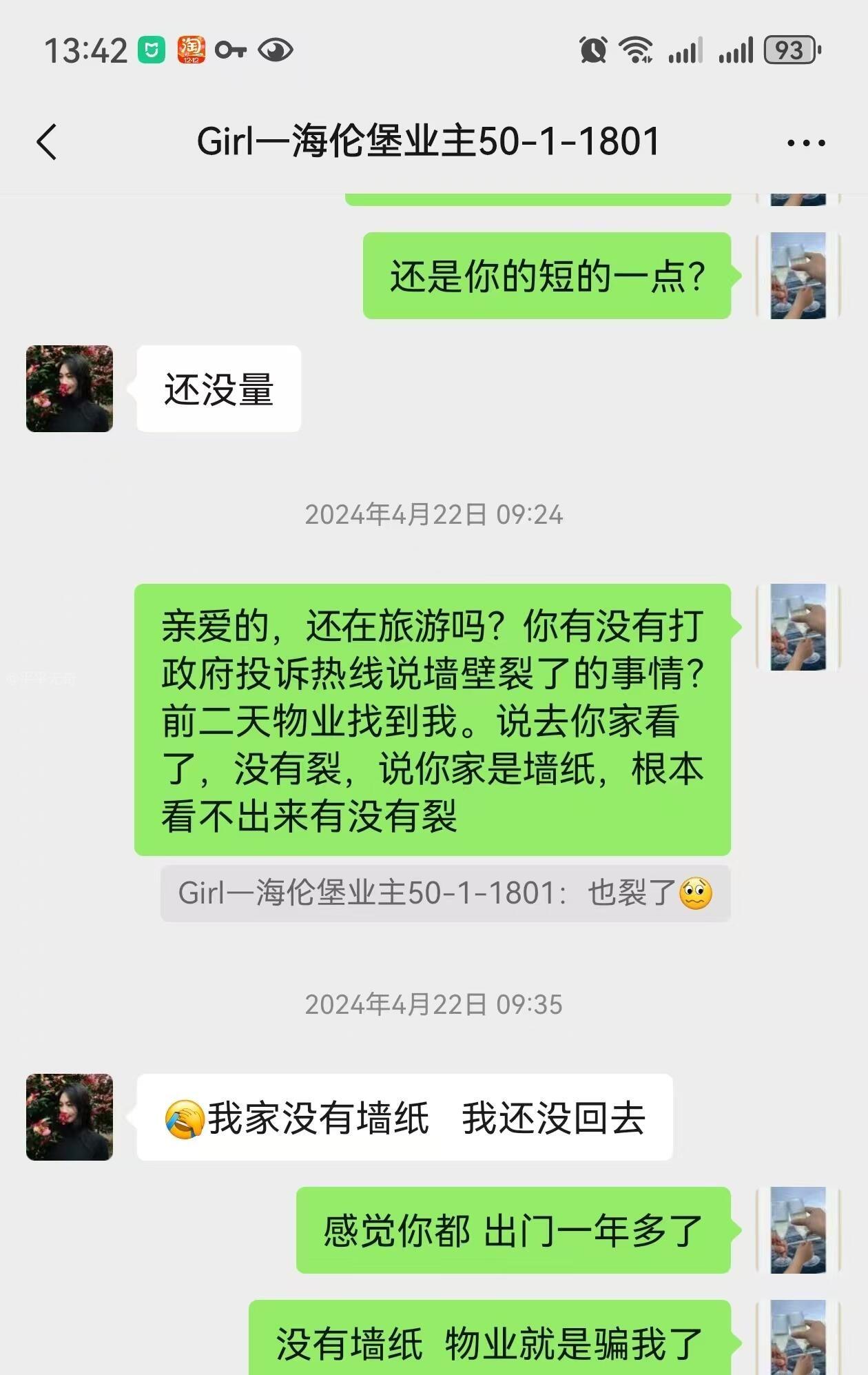Viewport: 868px width, 1375px height.
Task: Open the quoted message "也裂了"
Action: (x=445, y=893)
